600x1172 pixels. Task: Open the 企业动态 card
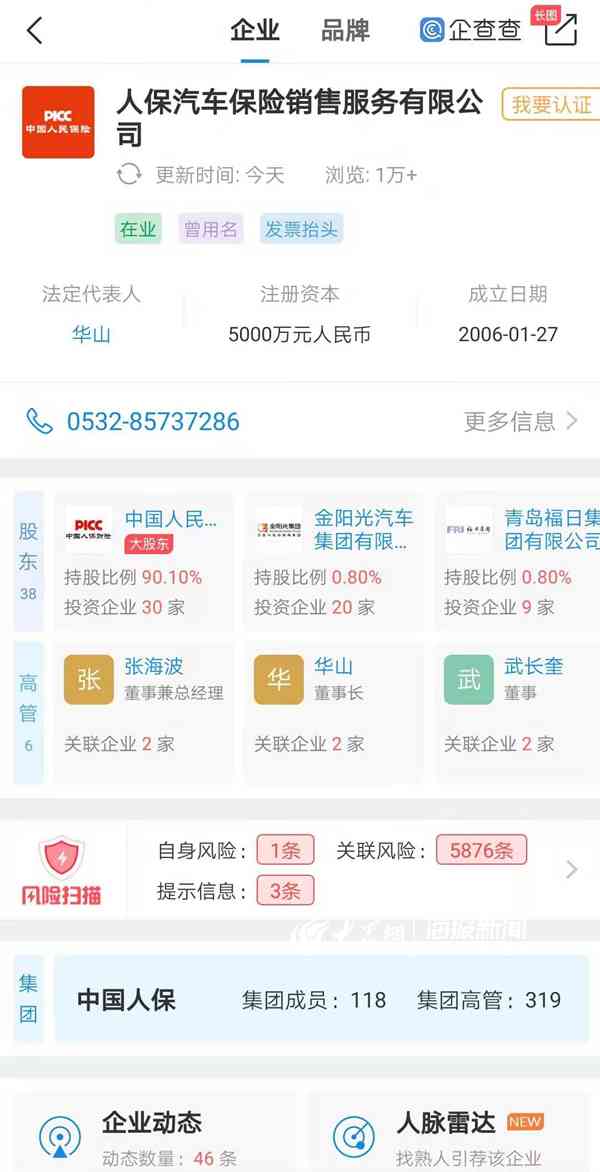[x=150, y=1135]
